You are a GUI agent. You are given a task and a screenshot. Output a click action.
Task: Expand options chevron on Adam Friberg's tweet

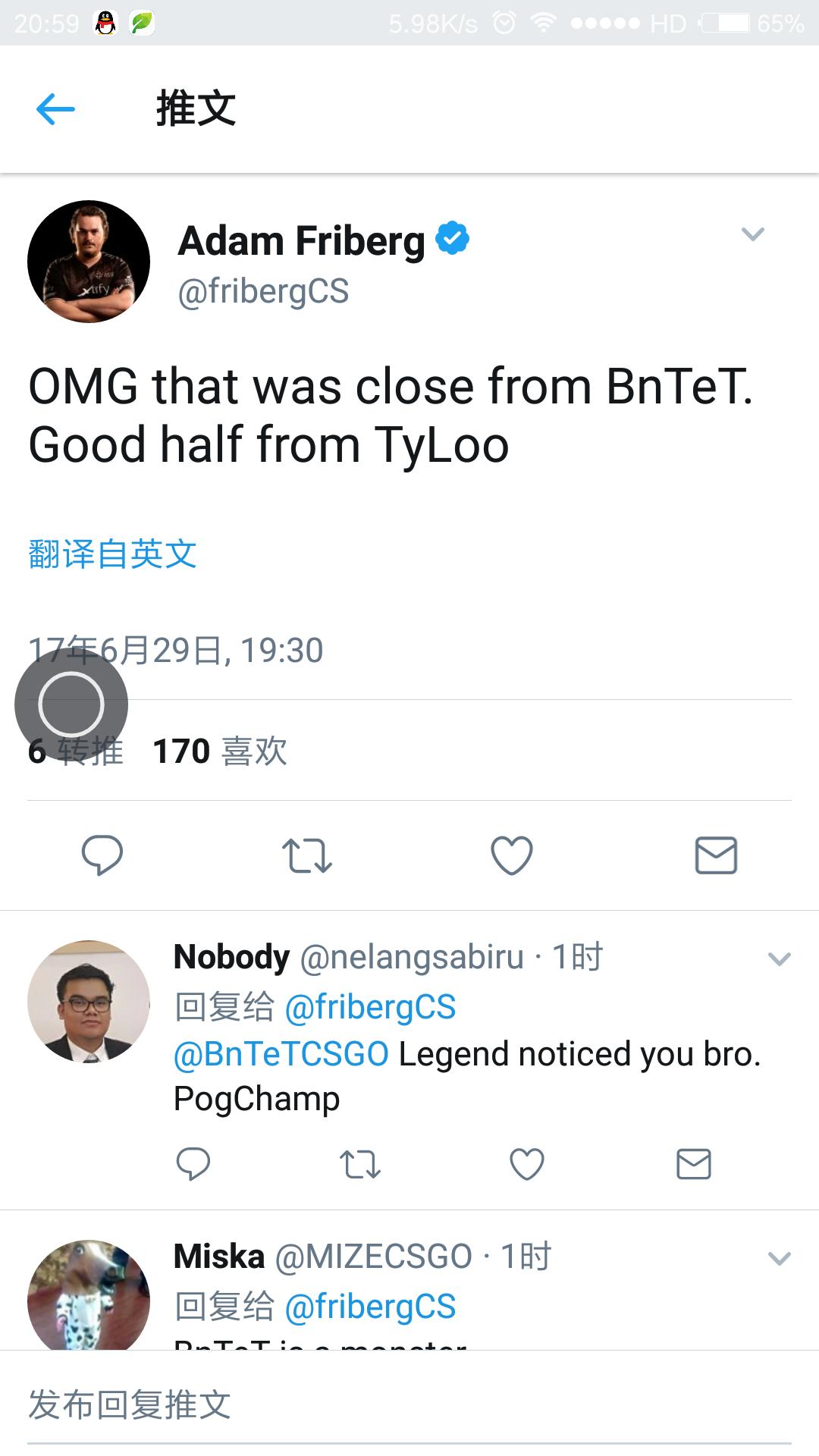tap(752, 234)
